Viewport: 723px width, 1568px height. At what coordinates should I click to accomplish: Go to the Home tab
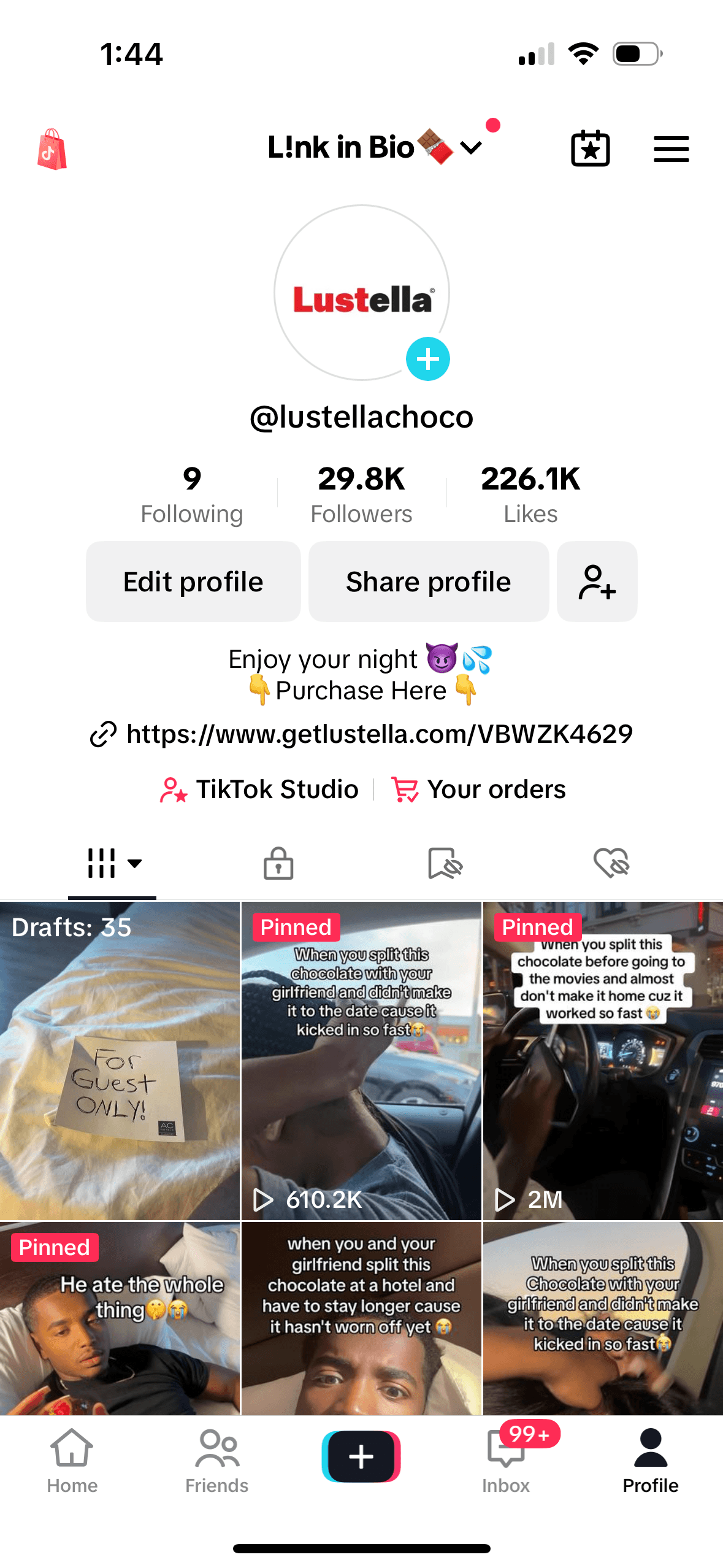(72, 1461)
